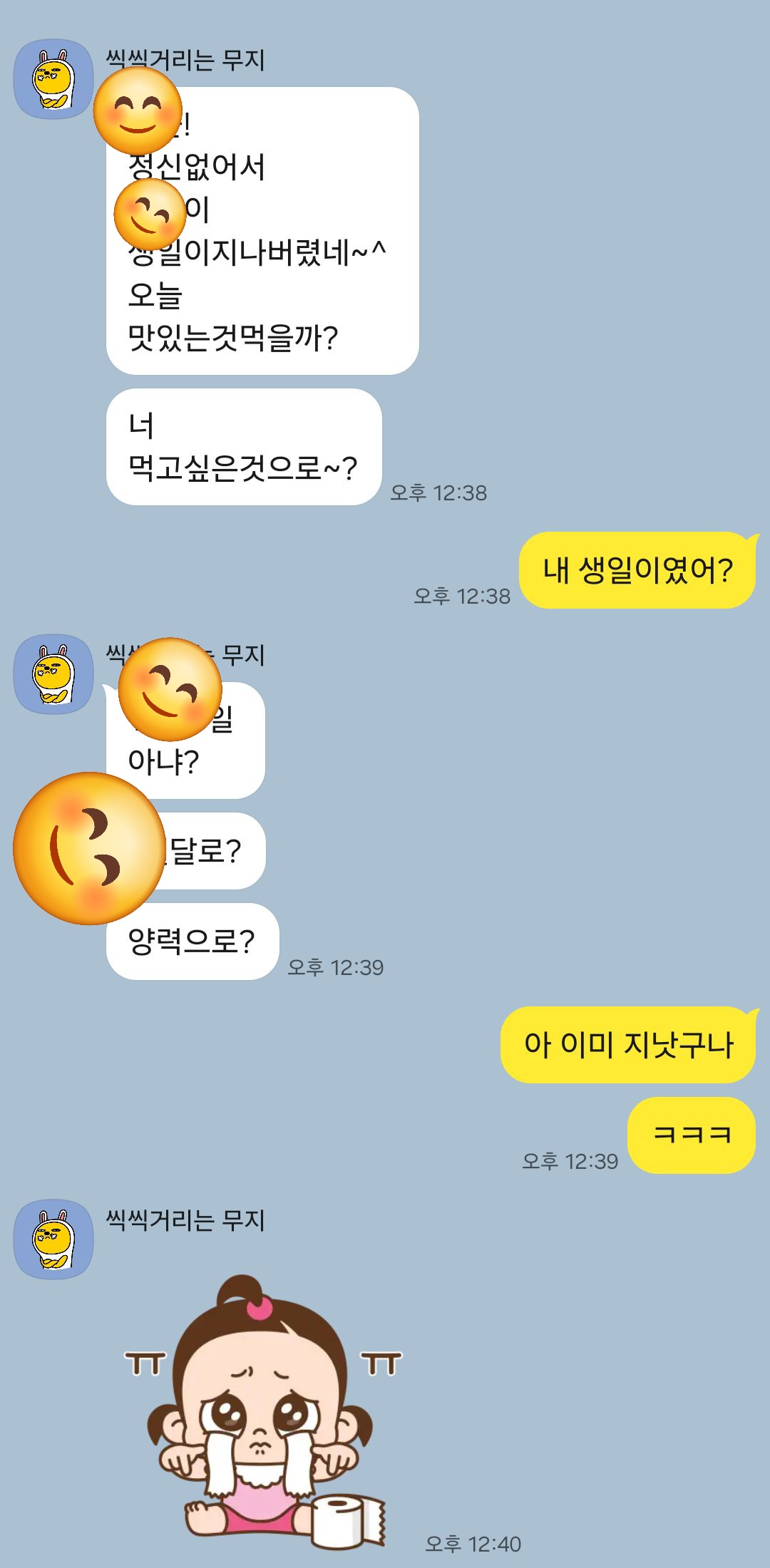Open 씩씩거리는 무지's profile picture beside the 정신없어서 message

53,79
